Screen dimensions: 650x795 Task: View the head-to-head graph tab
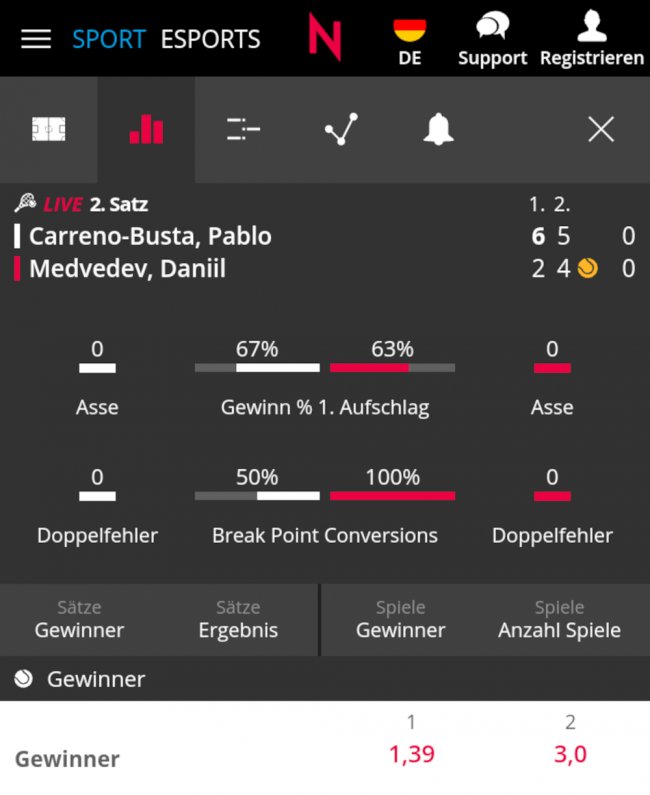341,130
